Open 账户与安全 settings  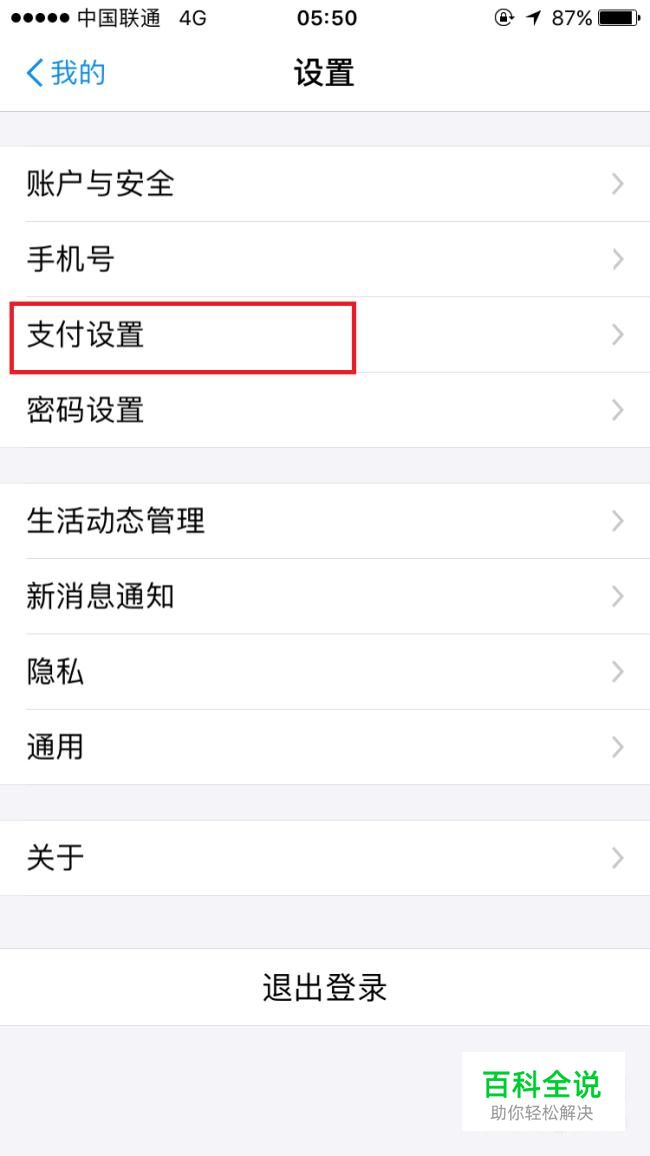tap(325, 184)
